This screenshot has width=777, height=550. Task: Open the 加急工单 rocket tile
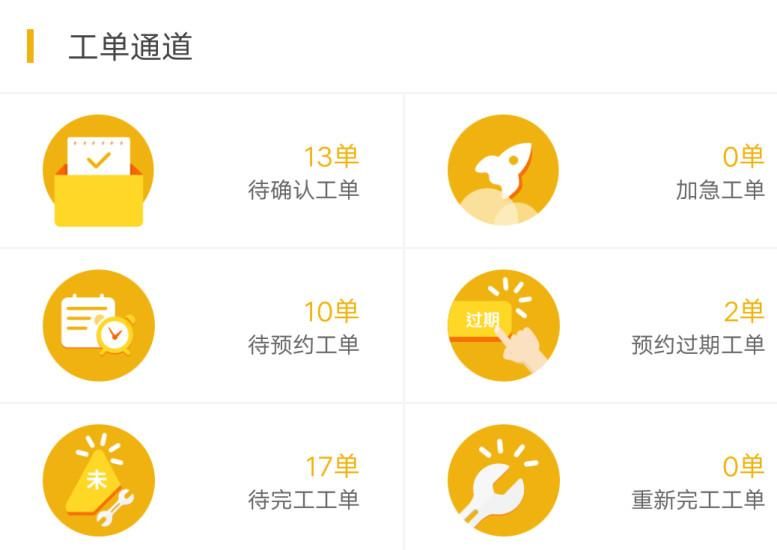[591, 170]
